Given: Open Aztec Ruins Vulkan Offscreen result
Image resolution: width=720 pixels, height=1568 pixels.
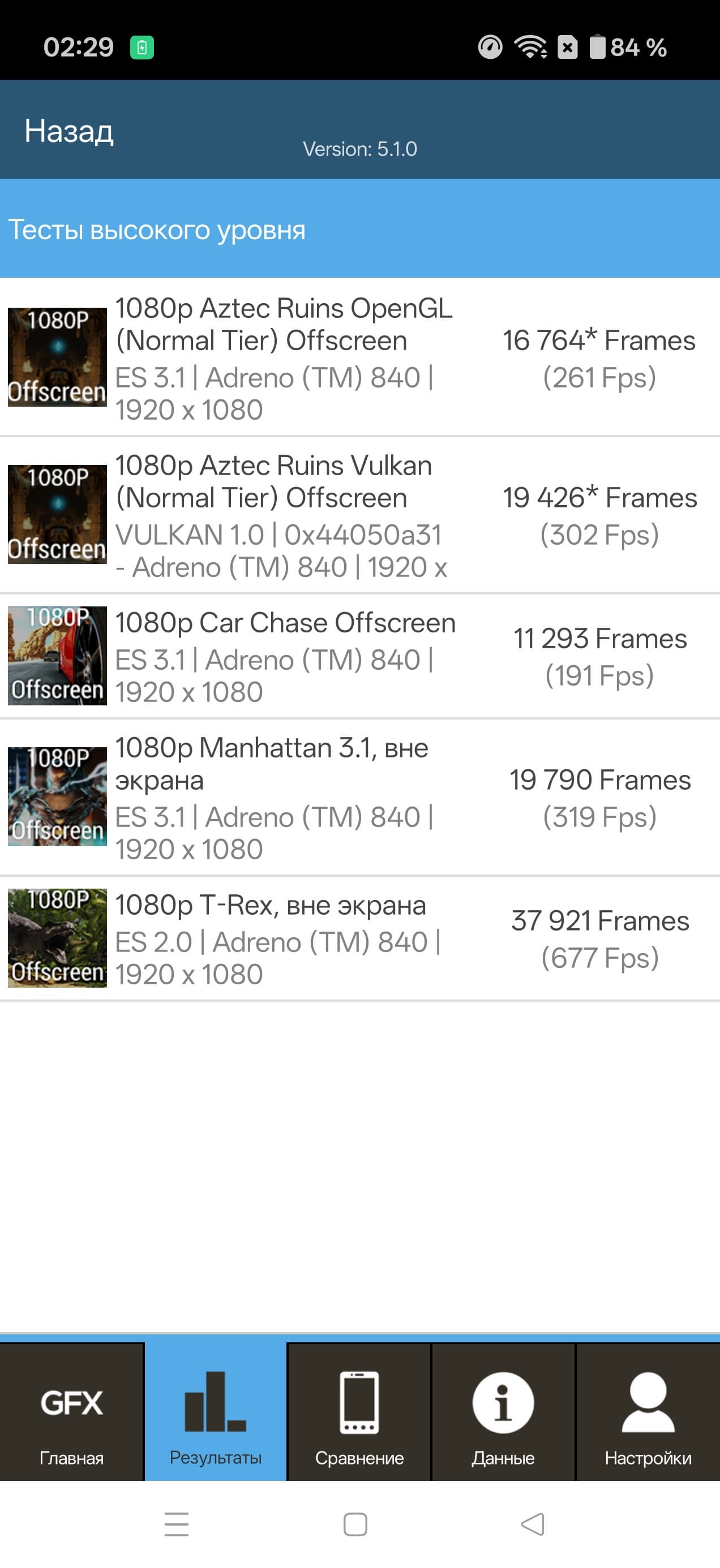Looking at the screenshot, I should [x=359, y=515].
